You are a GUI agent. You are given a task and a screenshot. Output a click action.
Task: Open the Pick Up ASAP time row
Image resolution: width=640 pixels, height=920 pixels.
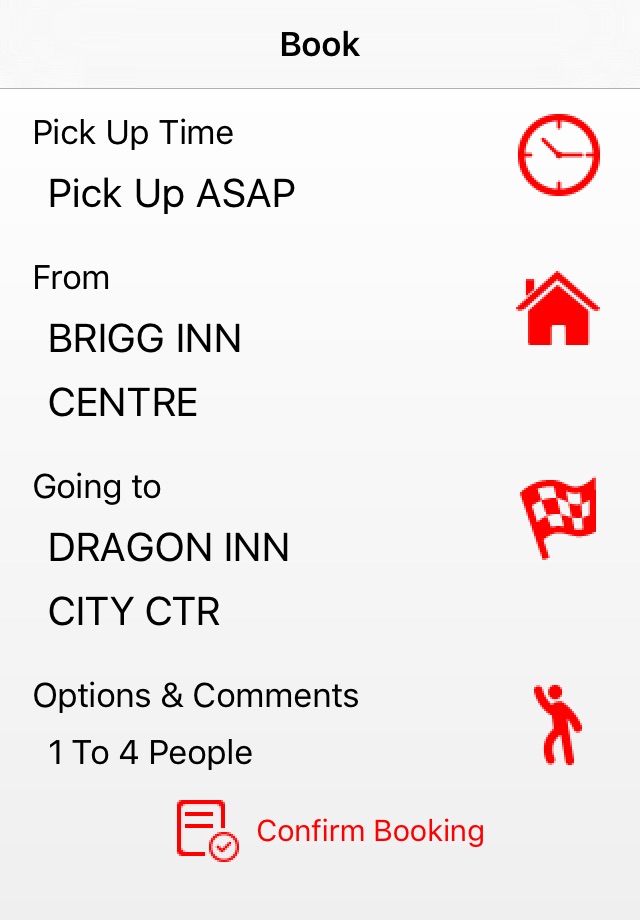pyautogui.click(x=171, y=193)
